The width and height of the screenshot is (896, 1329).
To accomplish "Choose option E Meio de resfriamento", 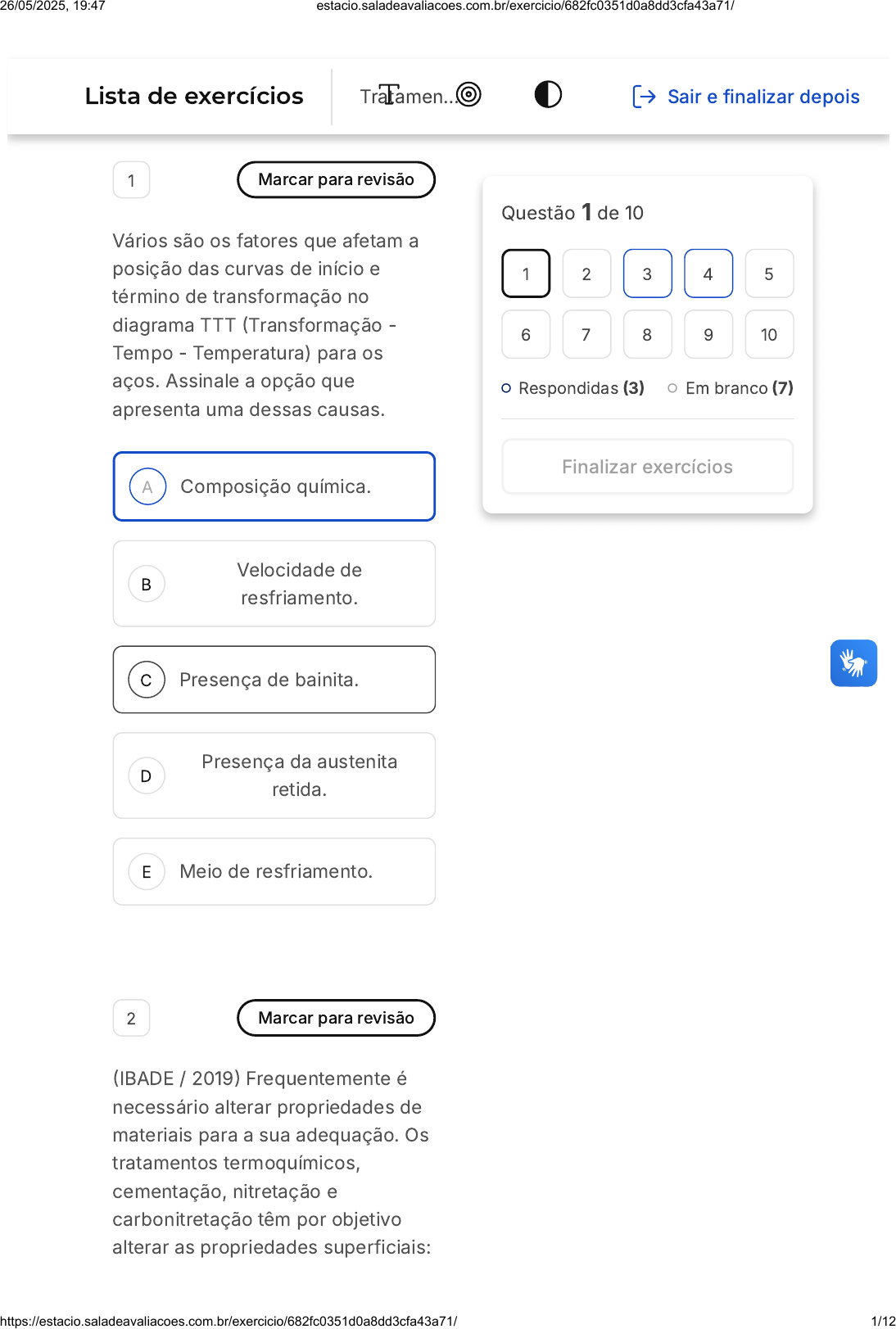I will (x=274, y=871).
